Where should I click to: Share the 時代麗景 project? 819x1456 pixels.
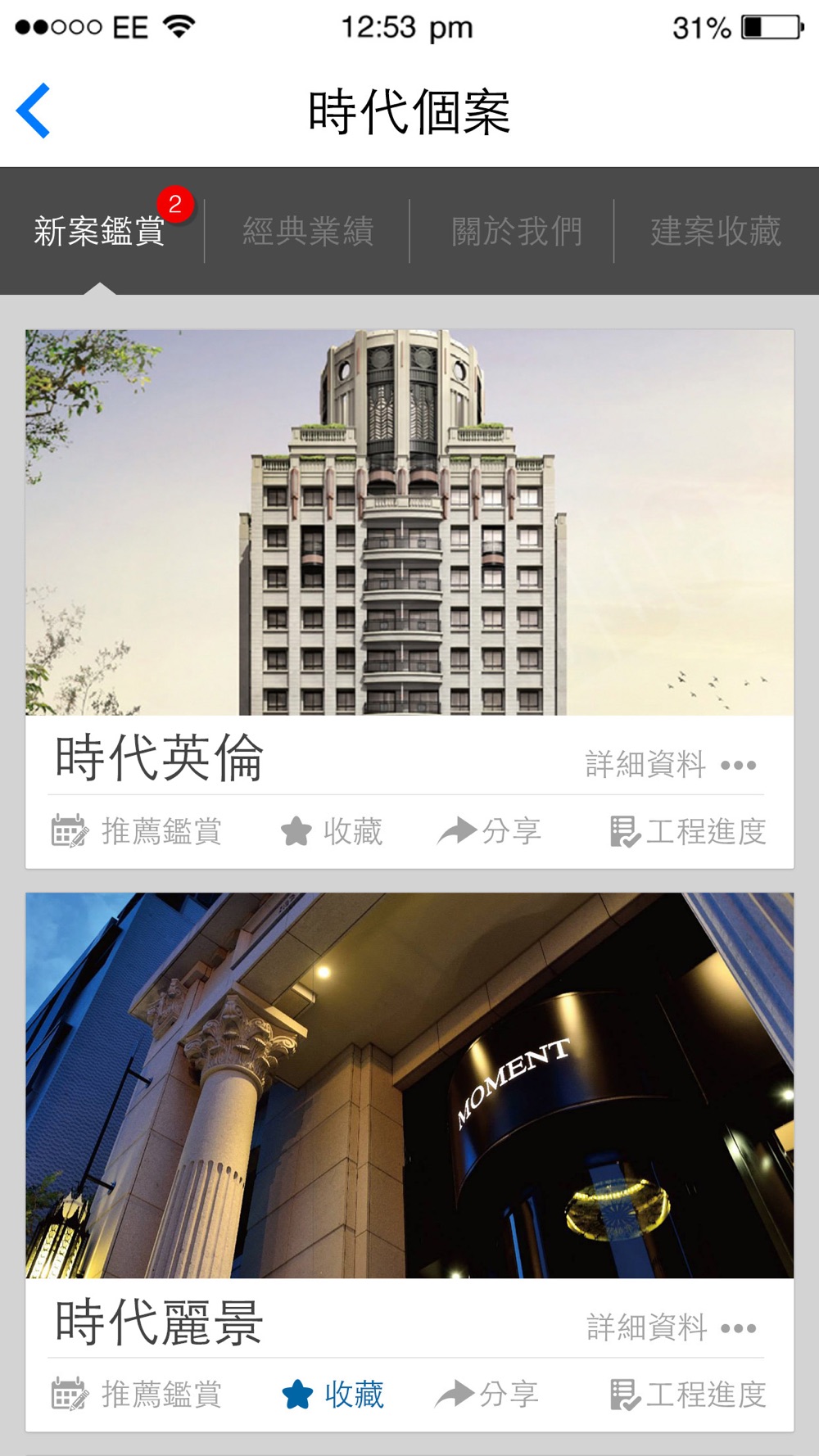[487, 1394]
